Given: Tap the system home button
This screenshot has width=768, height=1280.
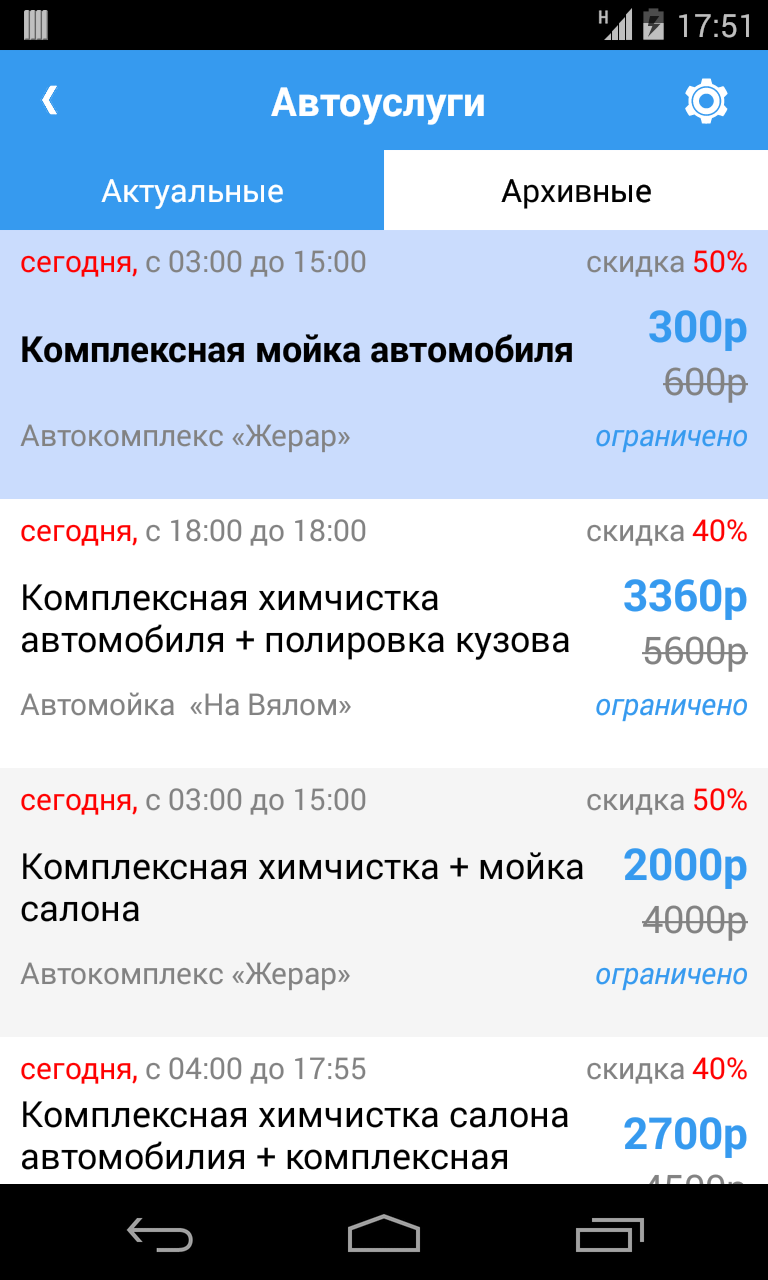Looking at the screenshot, I should point(384,1234).
